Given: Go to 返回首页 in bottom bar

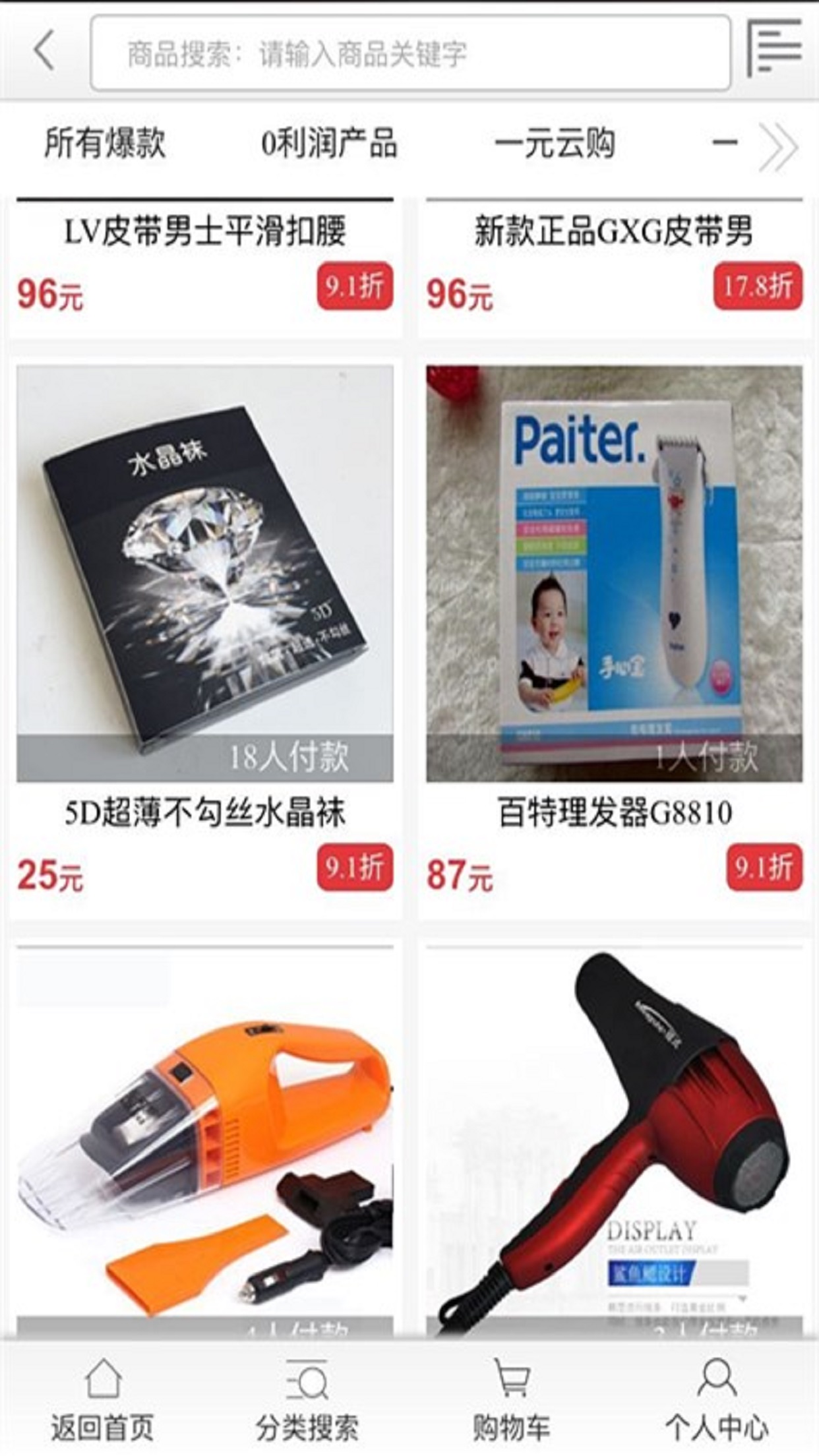Looking at the screenshot, I should 103,1399.
